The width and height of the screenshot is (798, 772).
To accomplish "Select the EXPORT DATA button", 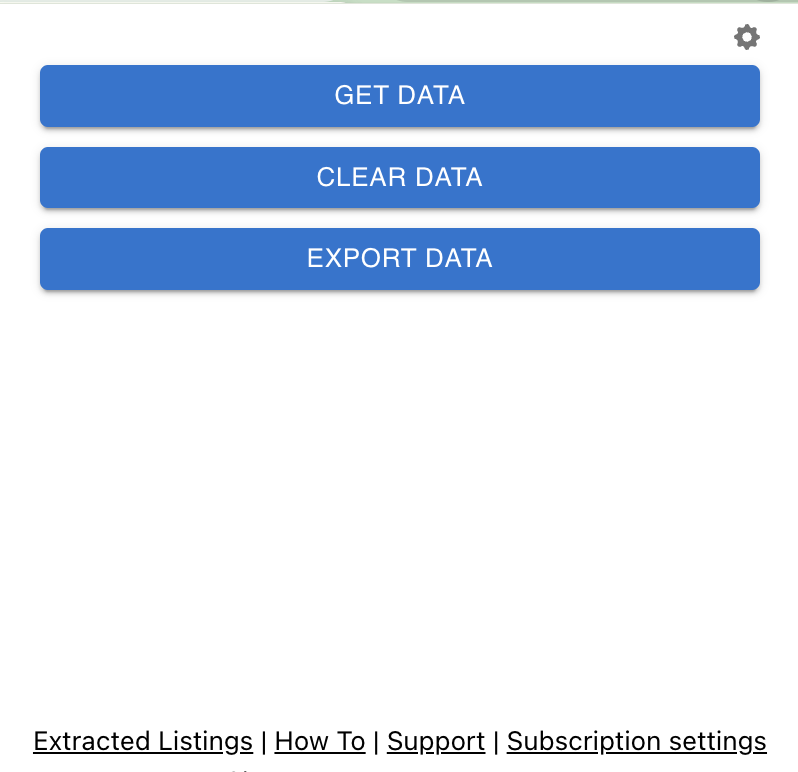I will coord(399,259).
